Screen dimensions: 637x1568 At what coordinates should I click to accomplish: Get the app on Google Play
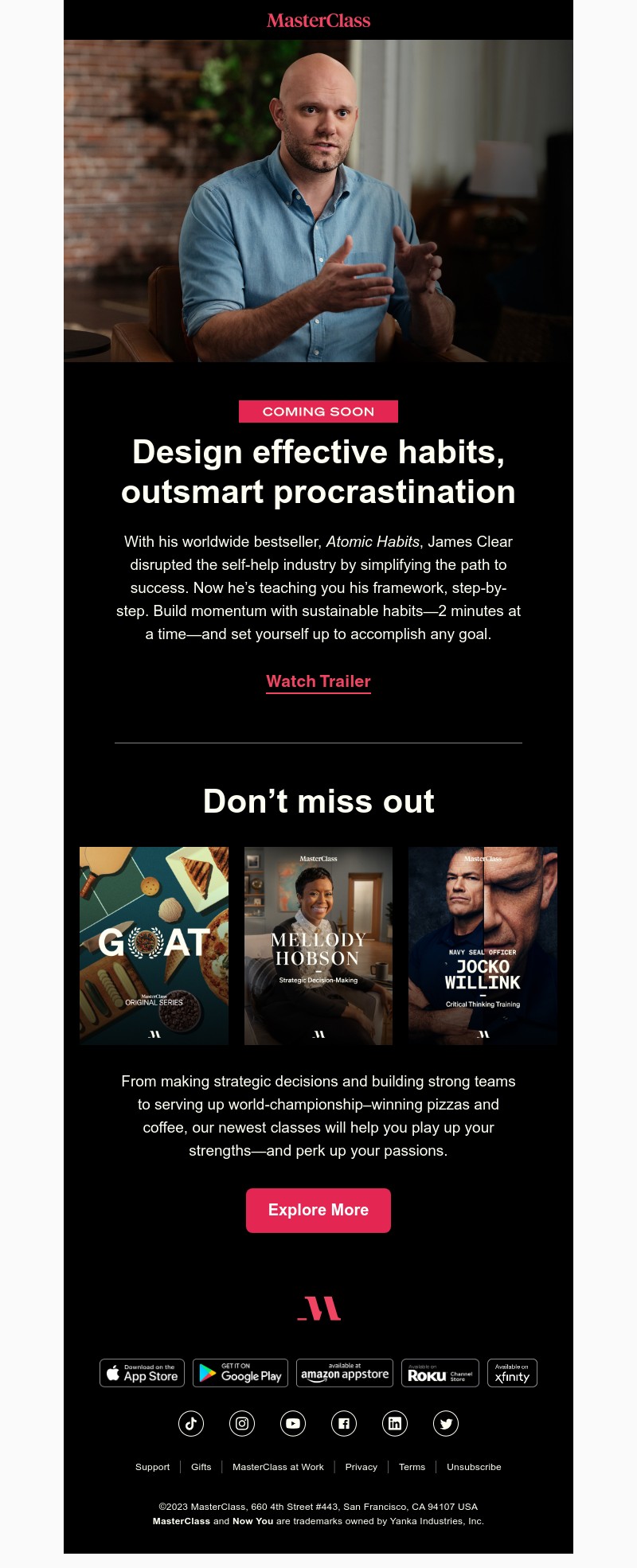coord(240,1373)
